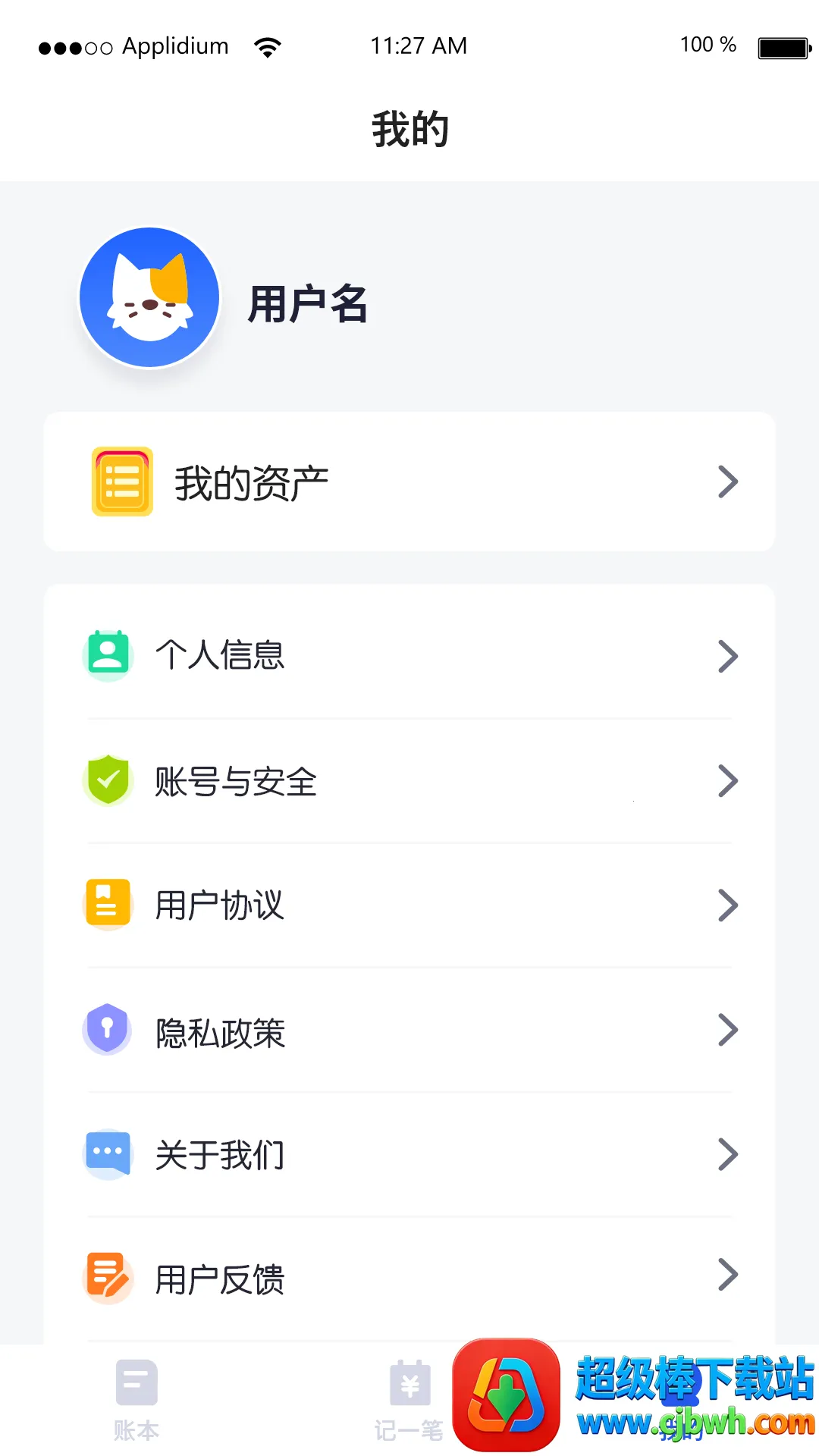Open the 我的资产 card
This screenshot has height=1456, width=819.
[x=409, y=482]
